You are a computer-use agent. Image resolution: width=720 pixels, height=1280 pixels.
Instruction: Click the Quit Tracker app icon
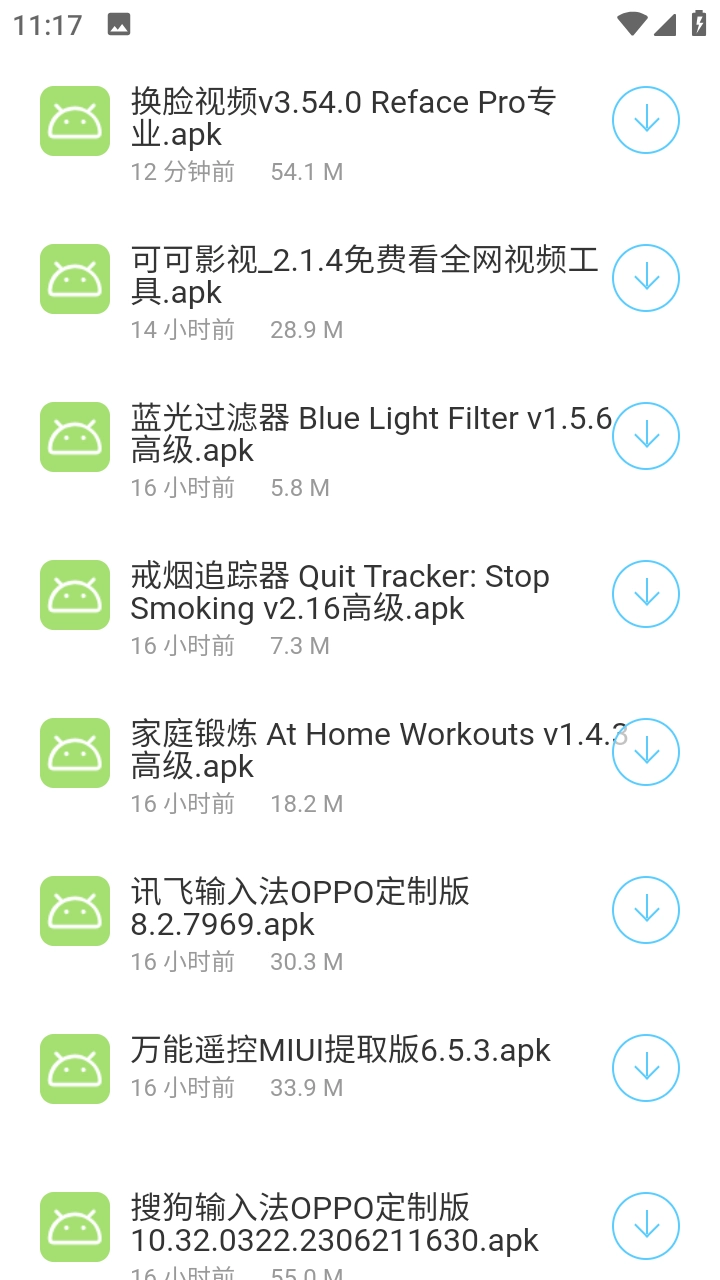pos(74,594)
